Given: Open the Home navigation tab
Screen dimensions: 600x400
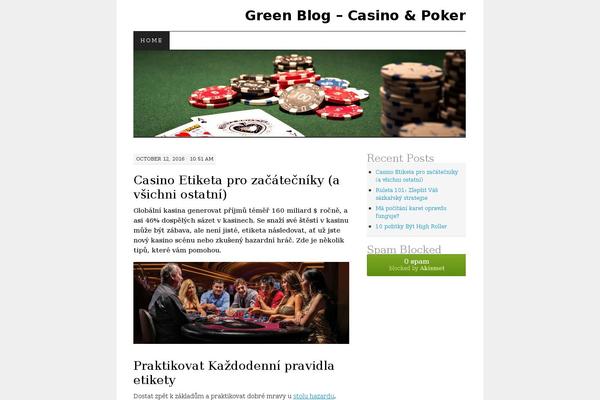Looking at the screenshot, I should [x=151, y=41].
